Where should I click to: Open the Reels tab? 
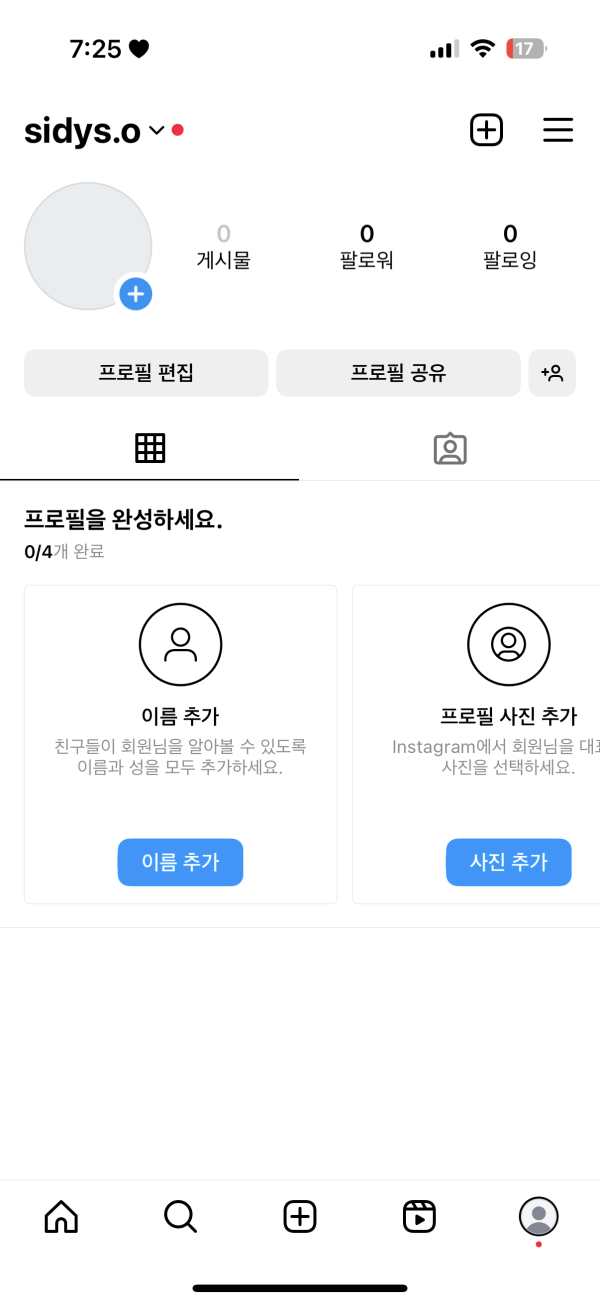click(419, 1216)
